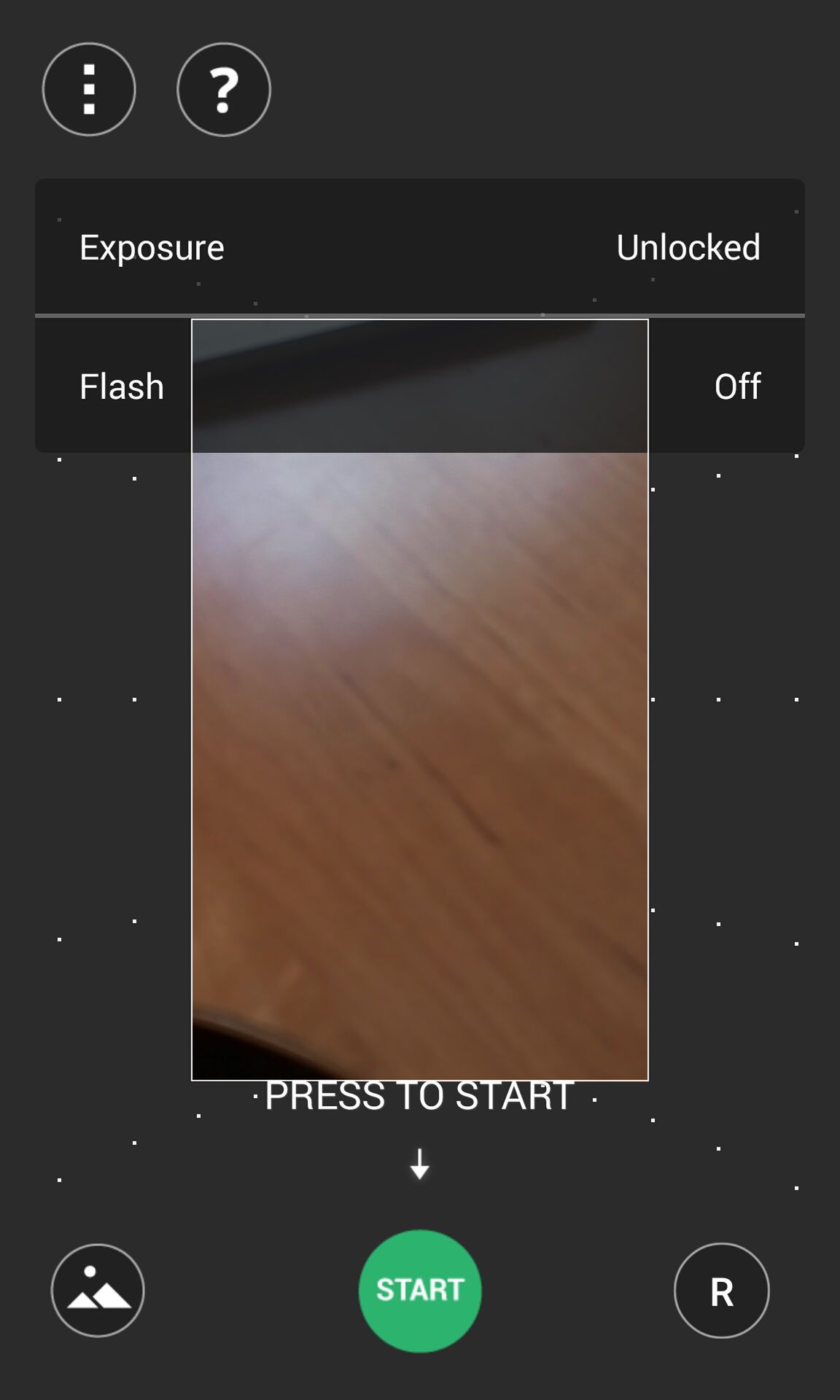Change the Flash setting from Off

point(420,386)
